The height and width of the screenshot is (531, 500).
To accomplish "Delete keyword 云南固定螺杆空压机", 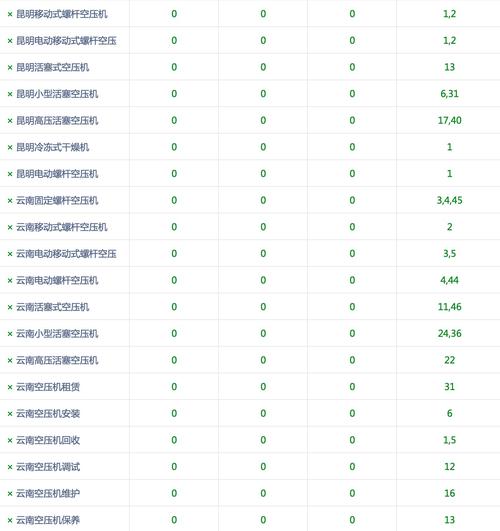I will pos(10,201).
